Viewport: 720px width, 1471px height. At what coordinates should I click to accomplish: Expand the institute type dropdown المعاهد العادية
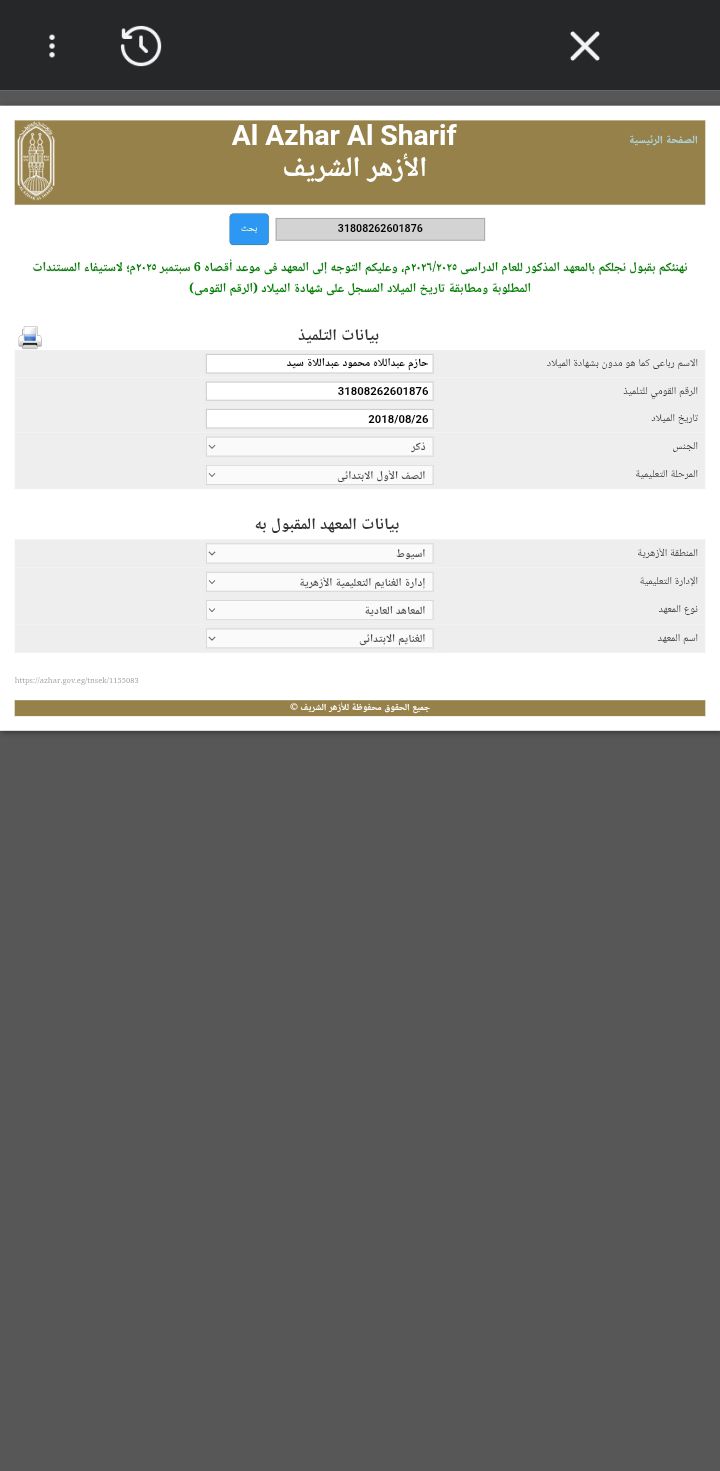coord(318,609)
